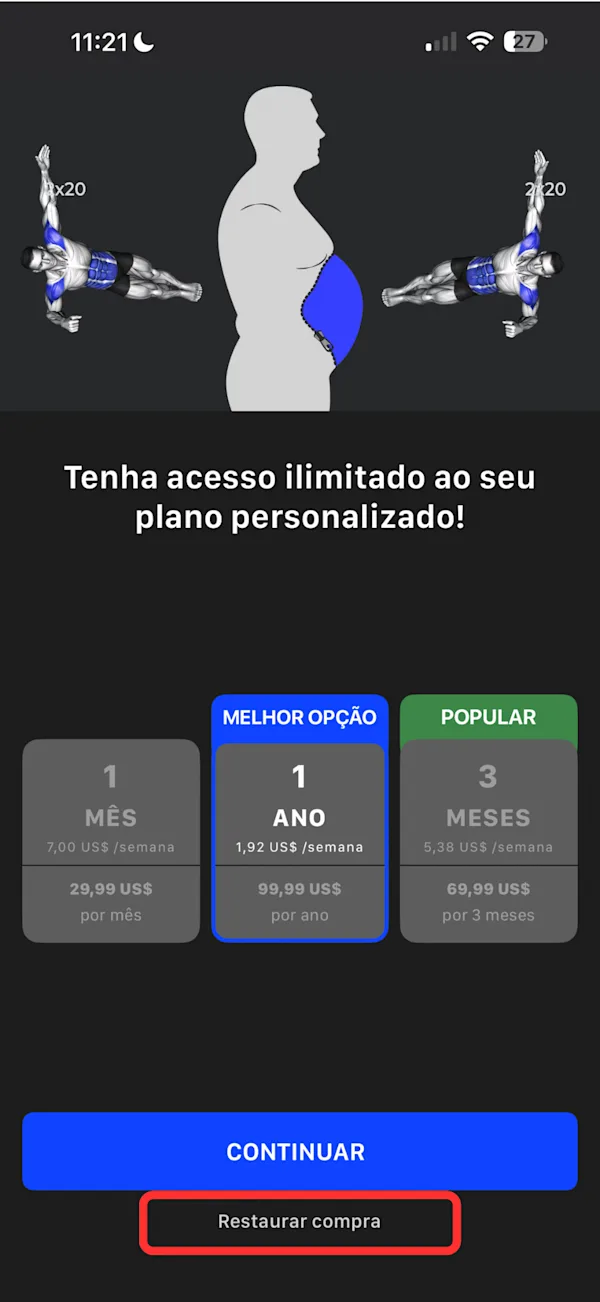Choose the 1 ano Melhor Opção plan
The width and height of the screenshot is (600, 1302).
click(300, 818)
